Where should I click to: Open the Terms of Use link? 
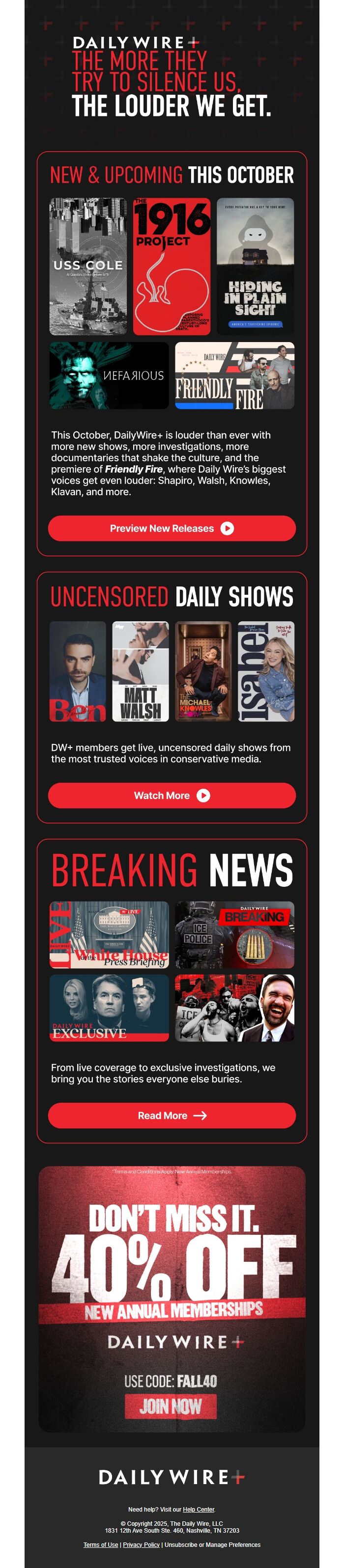point(101,1544)
